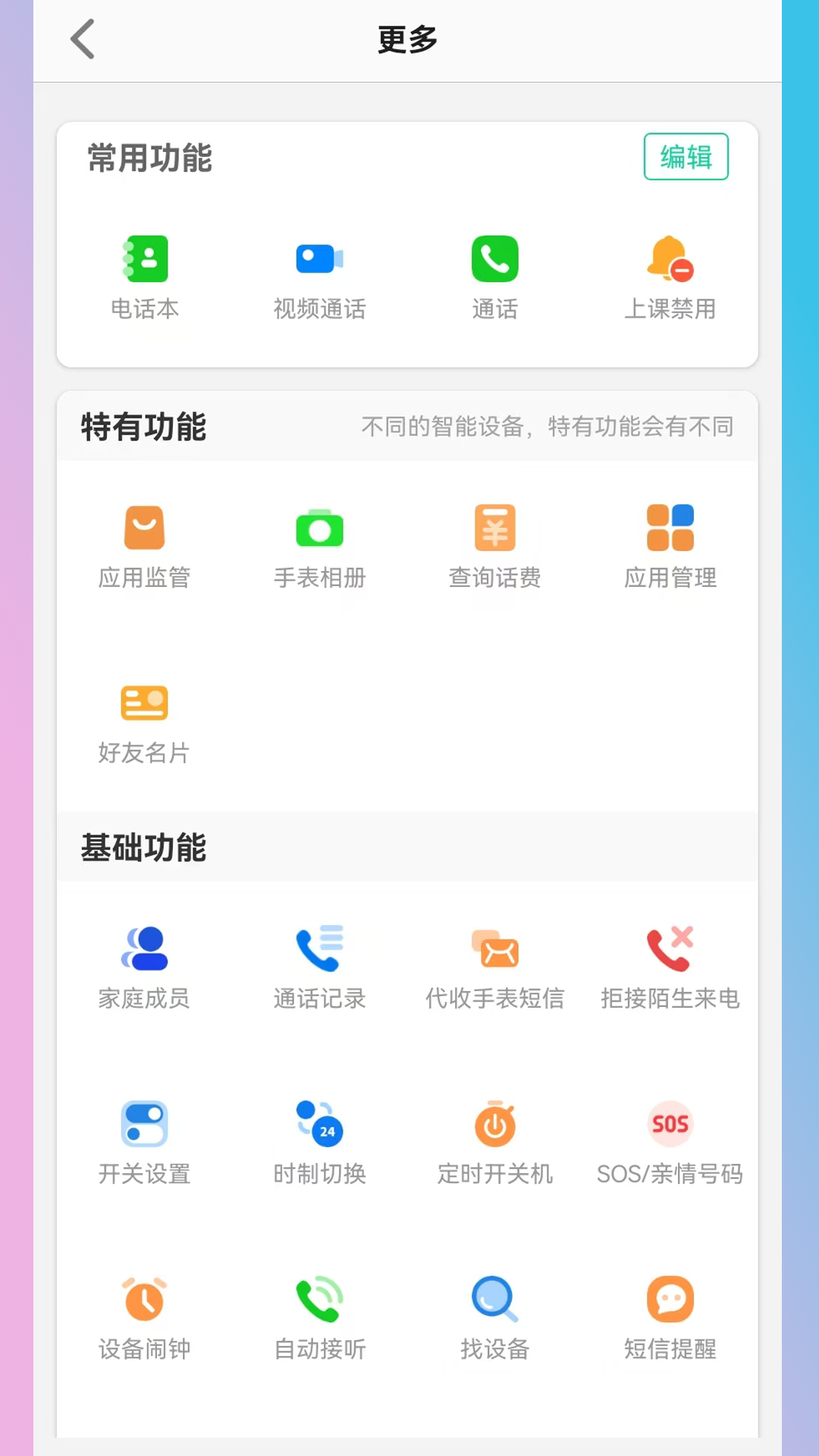Go back using the arrow at top left
The height and width of the screenshot is (1456, 819).
(82, 39)
